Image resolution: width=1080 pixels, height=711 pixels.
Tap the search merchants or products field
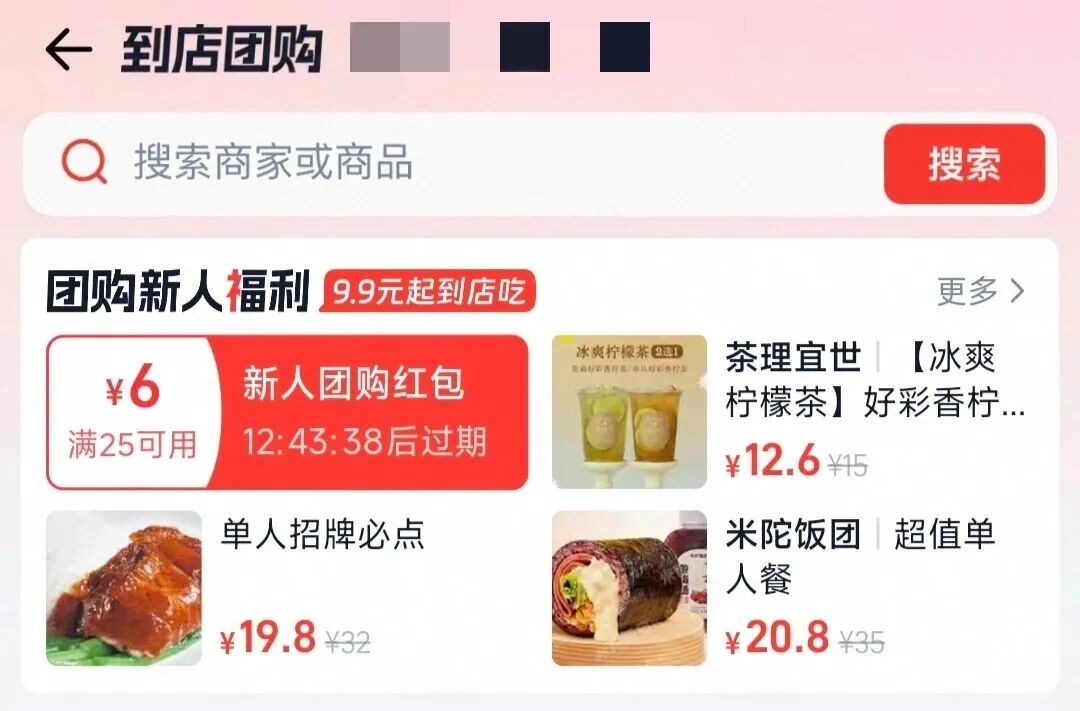pyautogui.click(x=450, y=163)
